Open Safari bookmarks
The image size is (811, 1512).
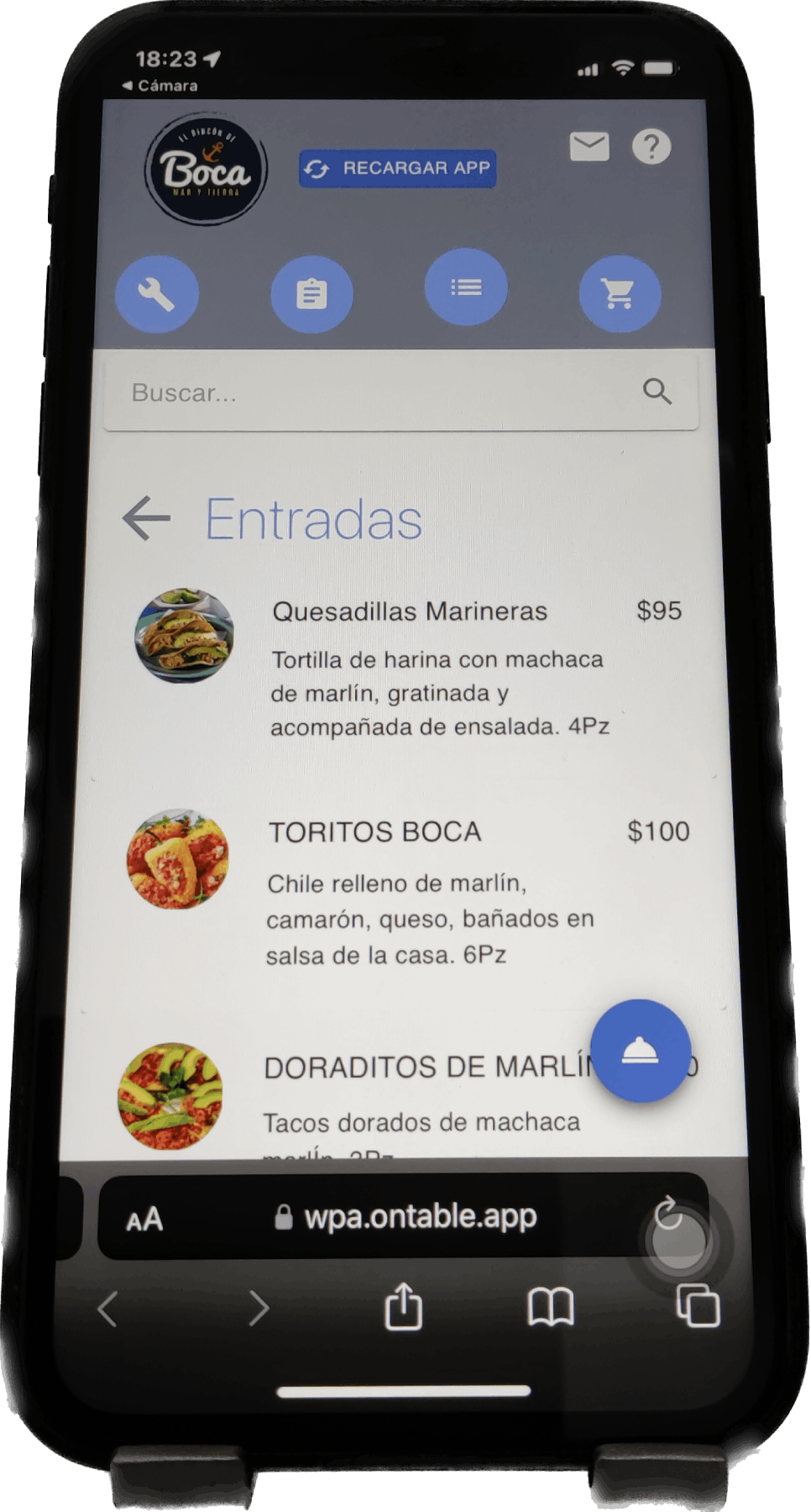point(550,1307)
